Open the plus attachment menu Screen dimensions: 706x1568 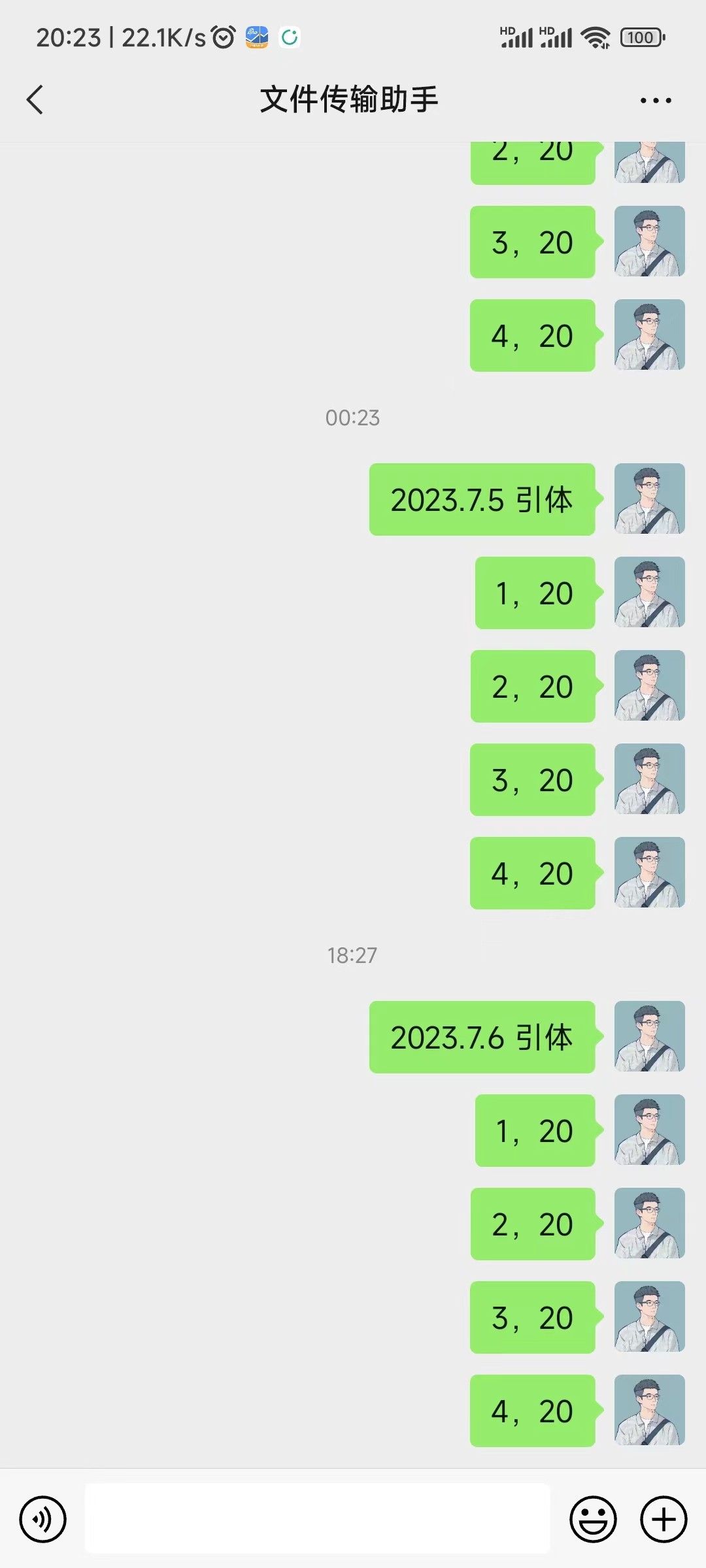[663, 1519]
